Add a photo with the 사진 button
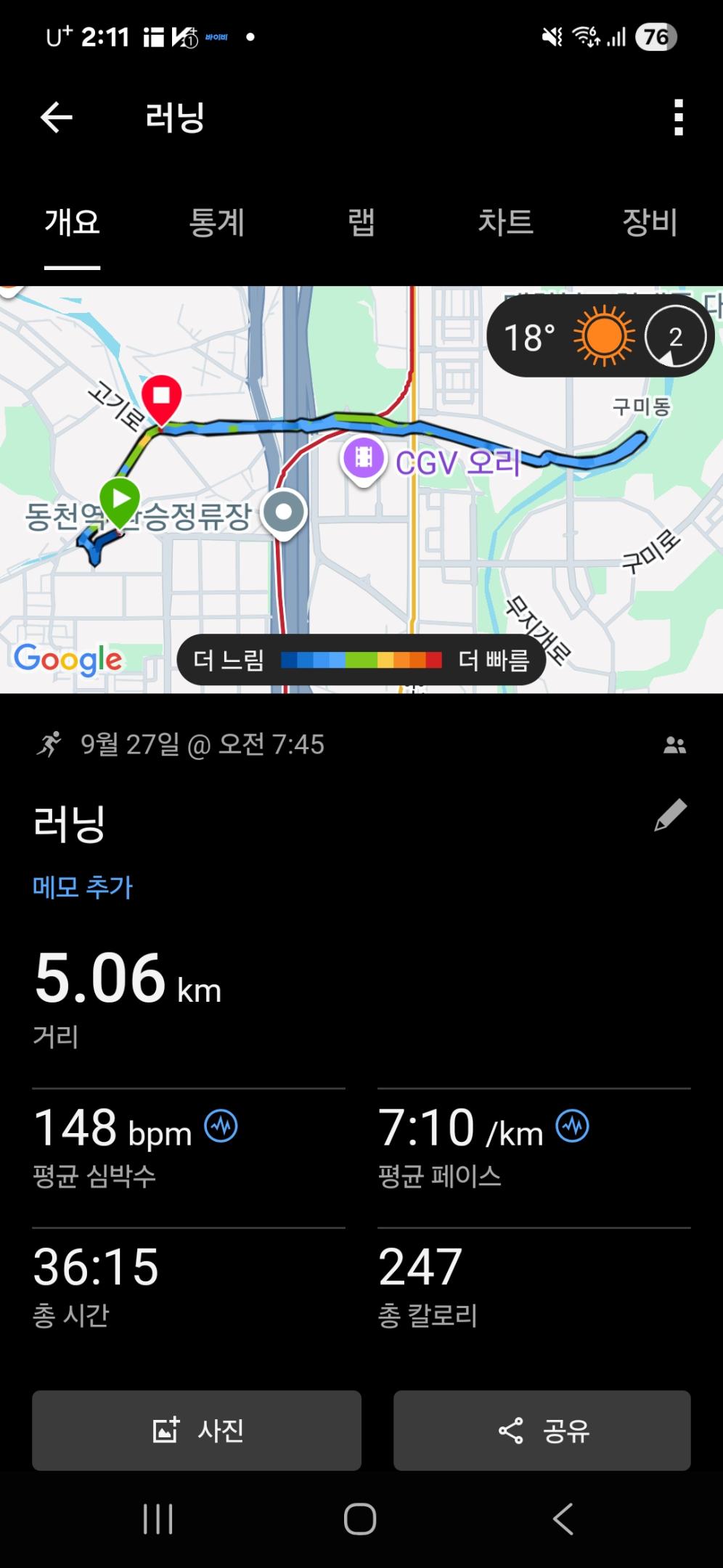Screen dimensions: 723x1568 click(197, 1431)
